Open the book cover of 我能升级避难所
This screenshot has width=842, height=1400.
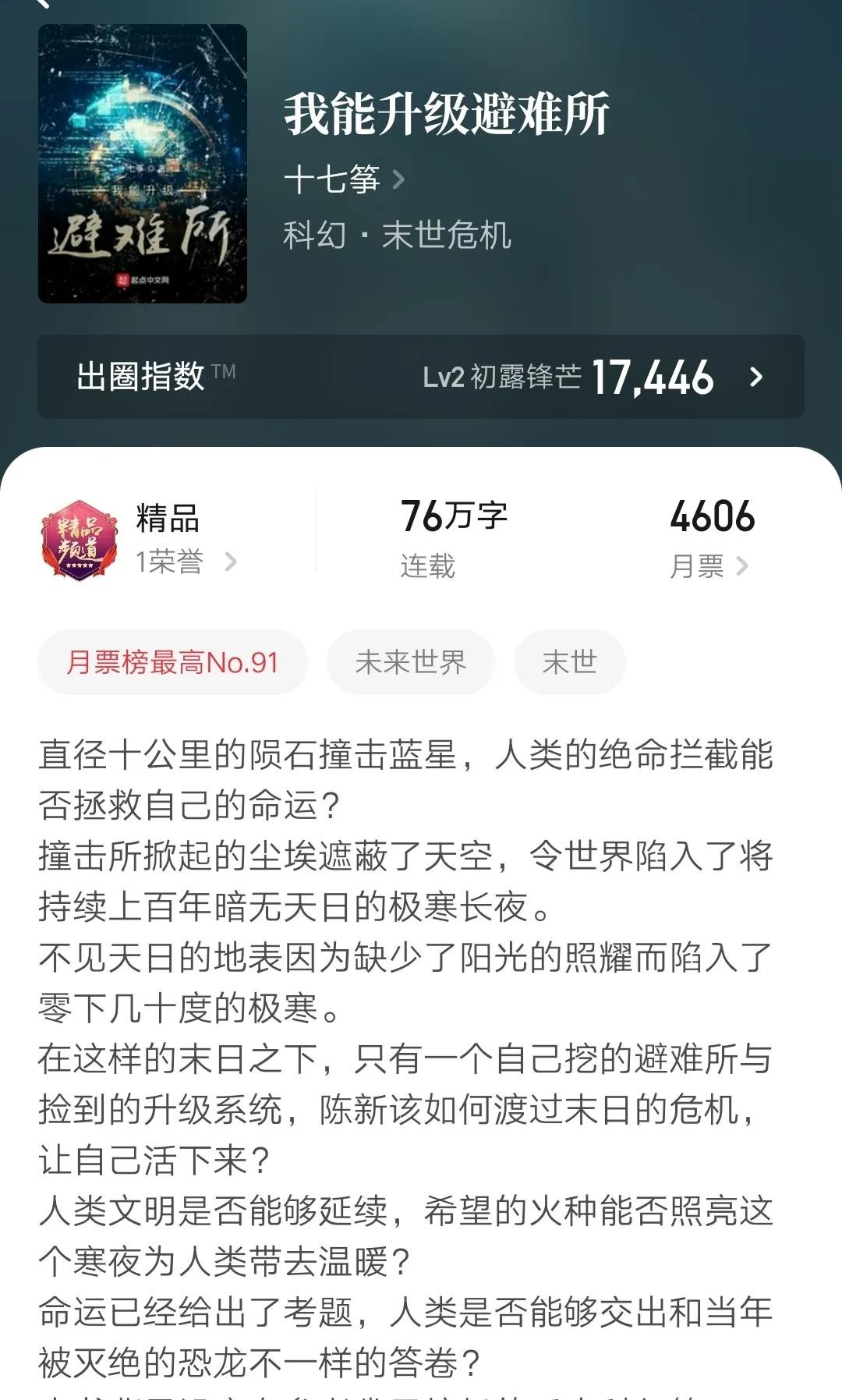[143, 164]
